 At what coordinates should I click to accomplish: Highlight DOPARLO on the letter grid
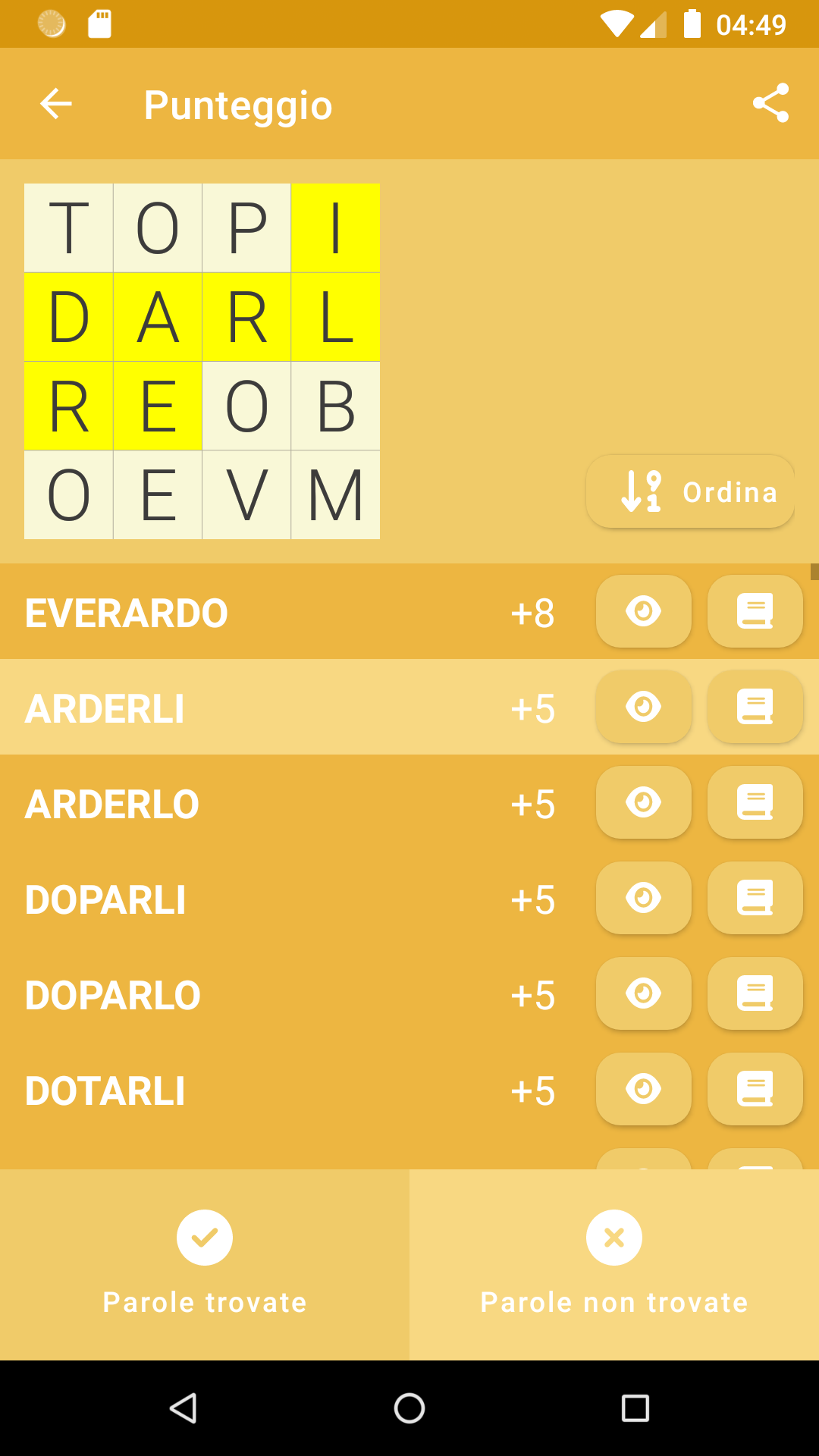643,994
